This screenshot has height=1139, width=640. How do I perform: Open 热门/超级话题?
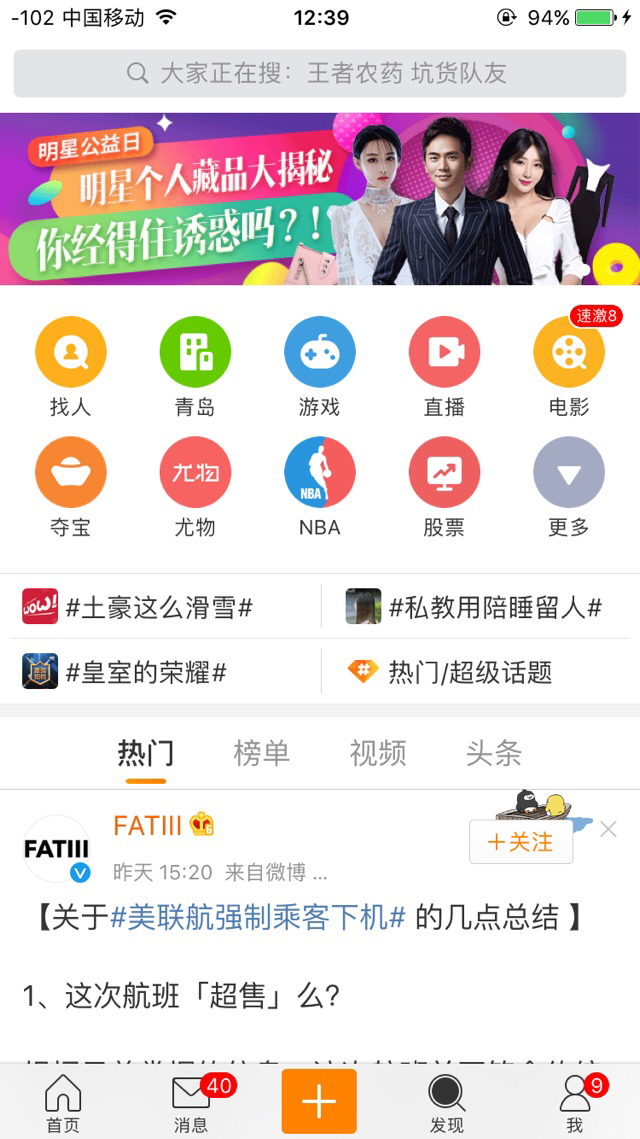pos(469,672)
